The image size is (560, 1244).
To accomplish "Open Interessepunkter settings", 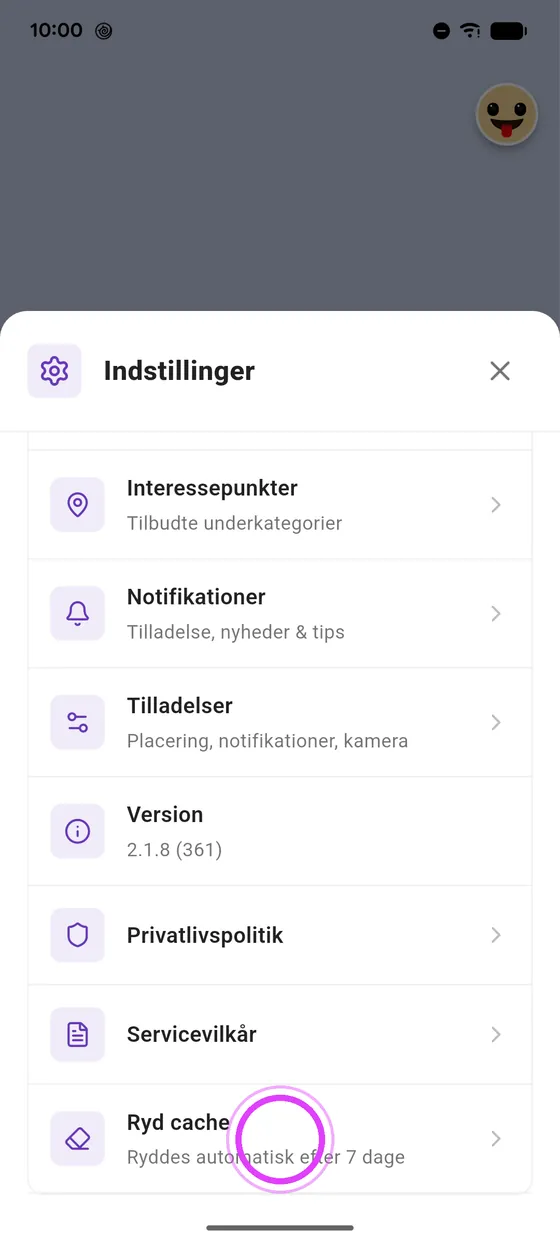I will pyautogui.click(x=280, y=505).
